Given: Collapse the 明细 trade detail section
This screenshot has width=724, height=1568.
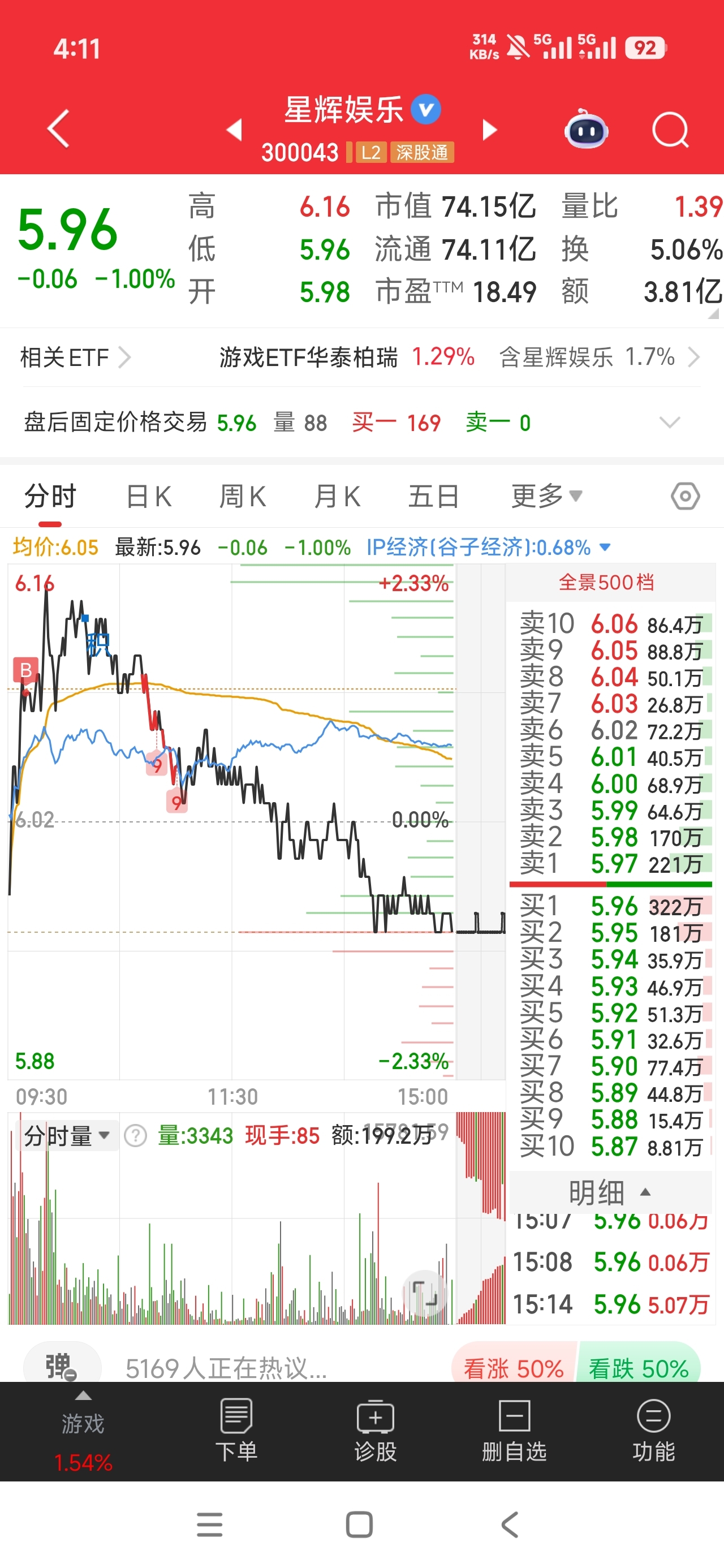Looking at the screenshot, I should (610, 1192).
